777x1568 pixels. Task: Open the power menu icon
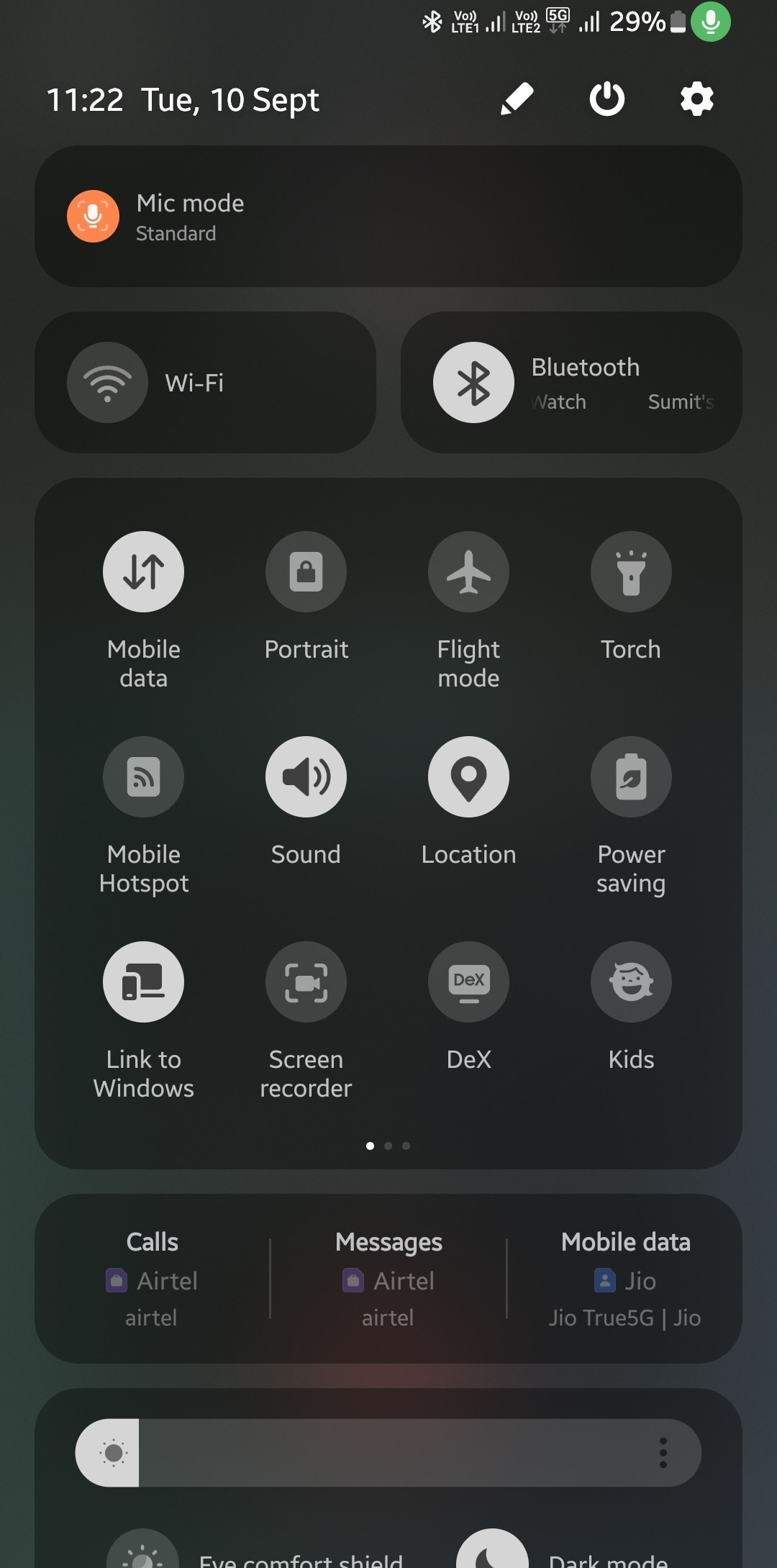[x=607, y=99]
